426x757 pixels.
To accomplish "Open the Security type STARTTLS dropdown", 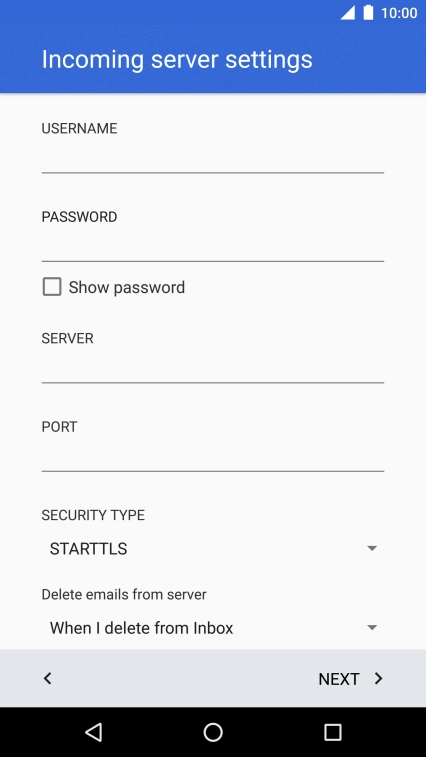I will point(213,548).
